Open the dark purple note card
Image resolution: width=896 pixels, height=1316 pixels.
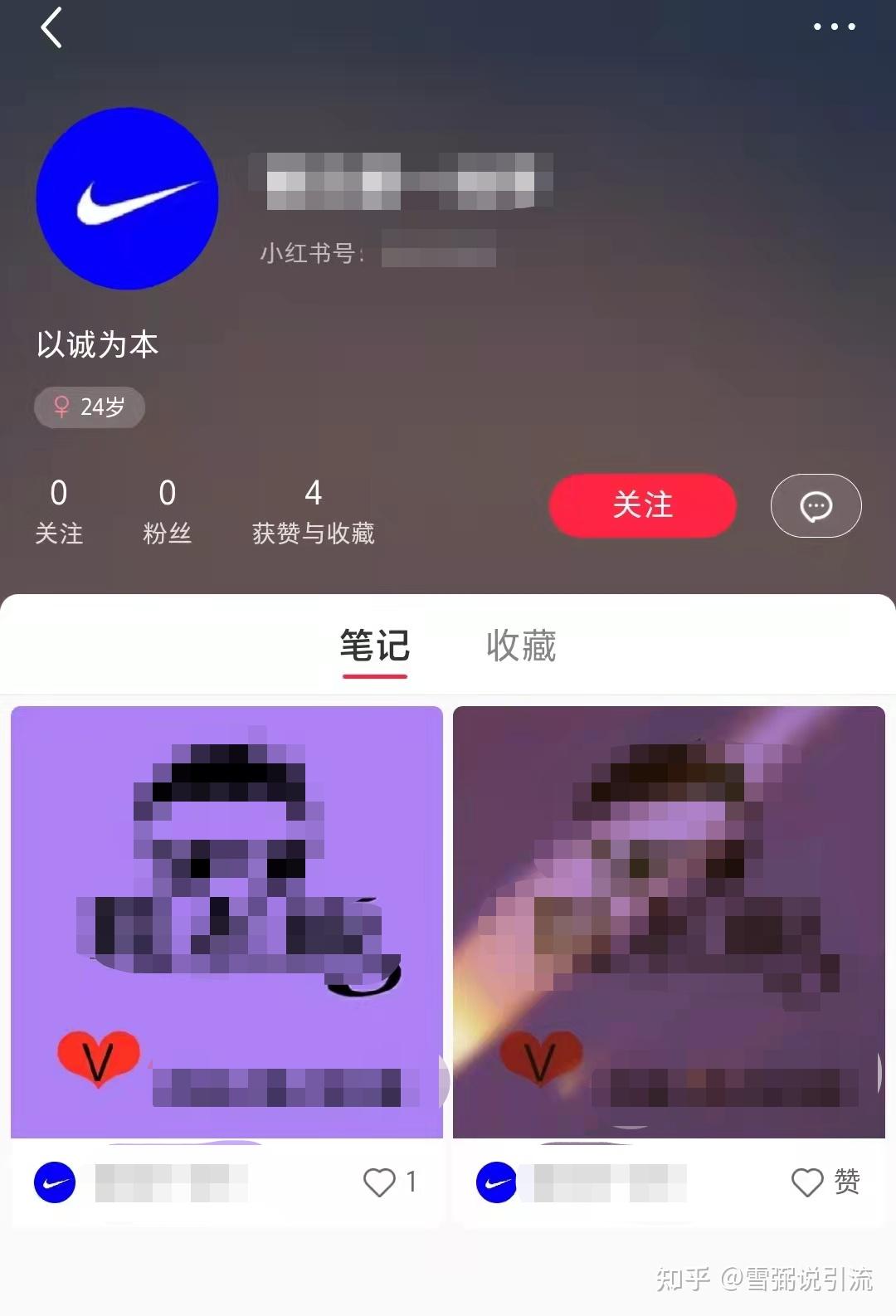click(669, 921)
